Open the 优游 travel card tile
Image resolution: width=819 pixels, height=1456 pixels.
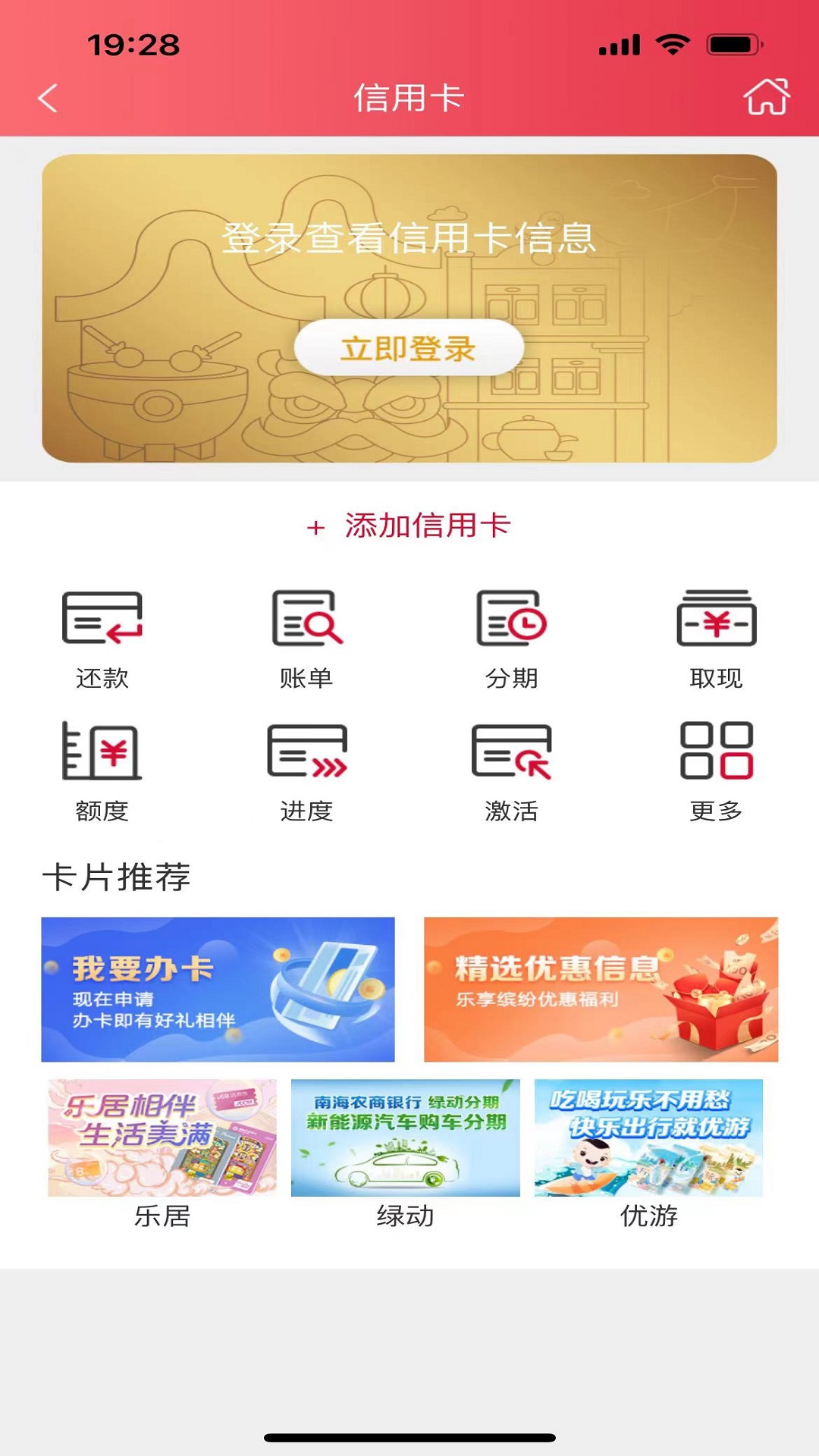click(x=649, y=1153)
